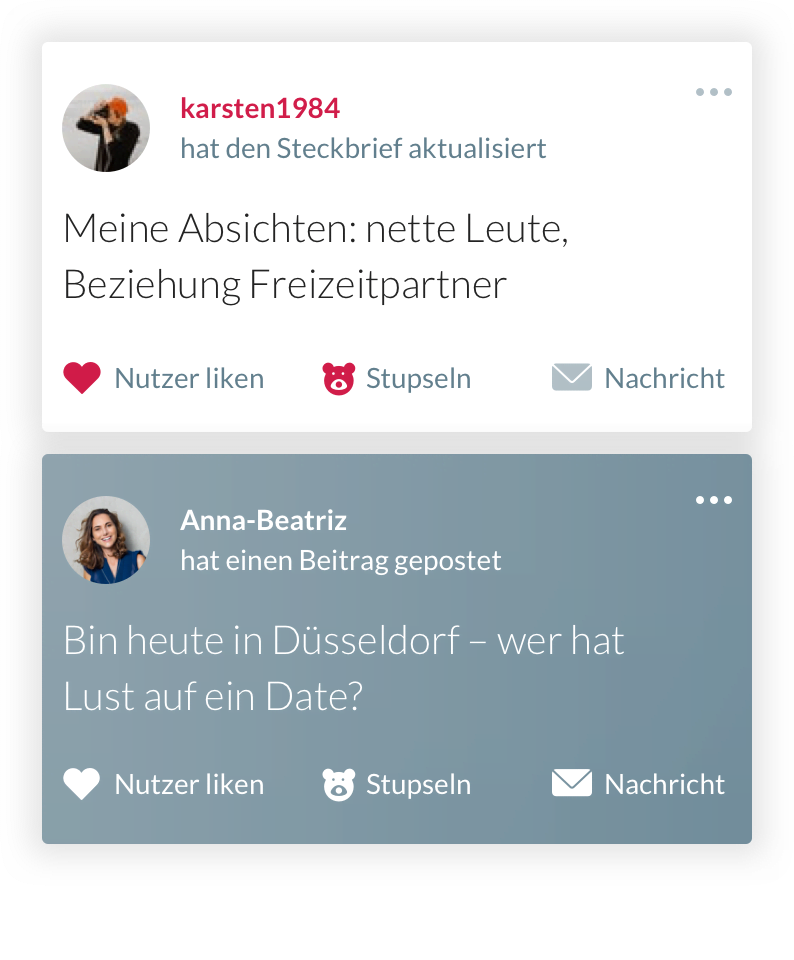View Anna-Beatriz's profile photo

106,540
